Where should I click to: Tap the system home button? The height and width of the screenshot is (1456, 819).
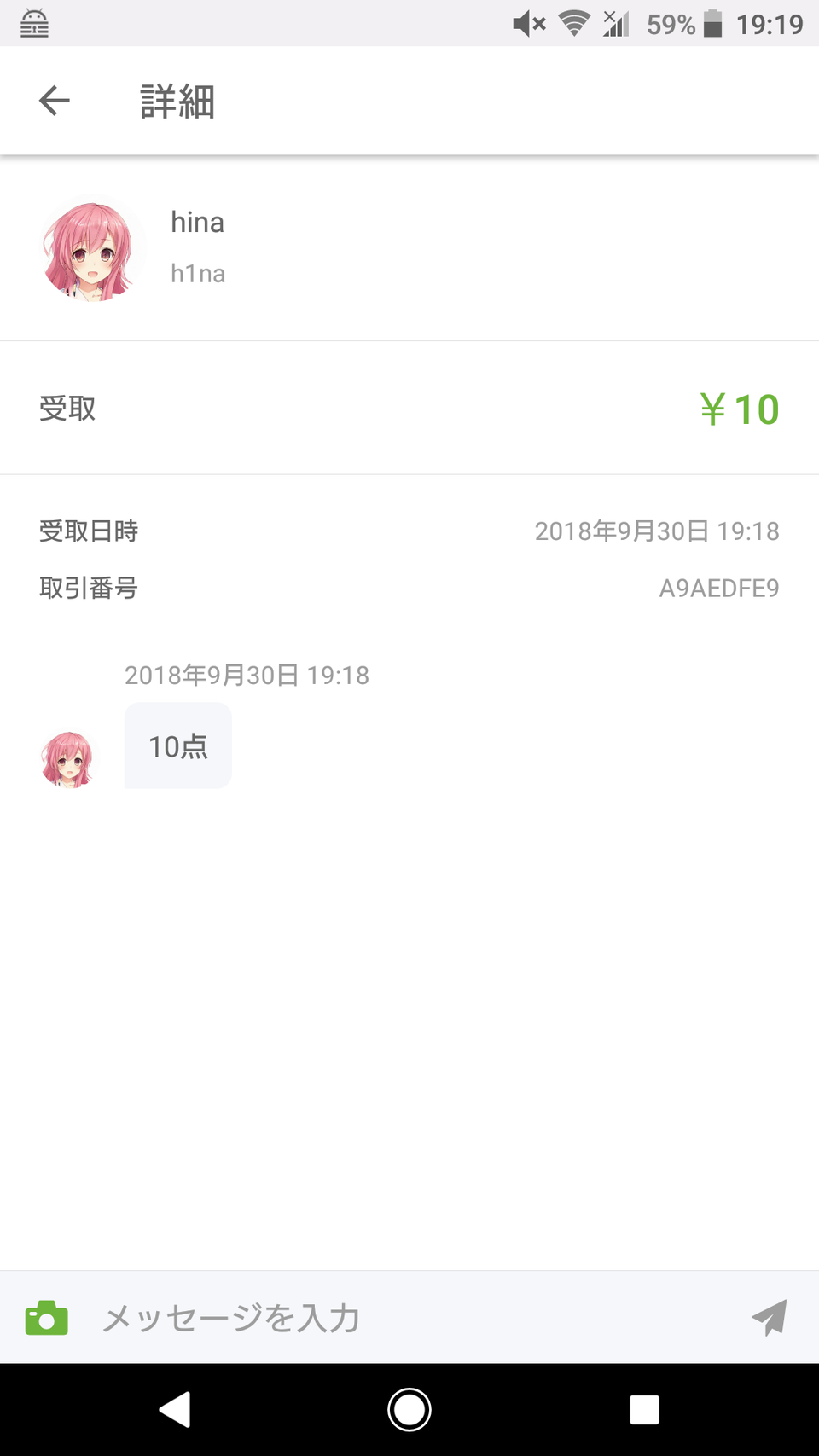point(409,1410)
